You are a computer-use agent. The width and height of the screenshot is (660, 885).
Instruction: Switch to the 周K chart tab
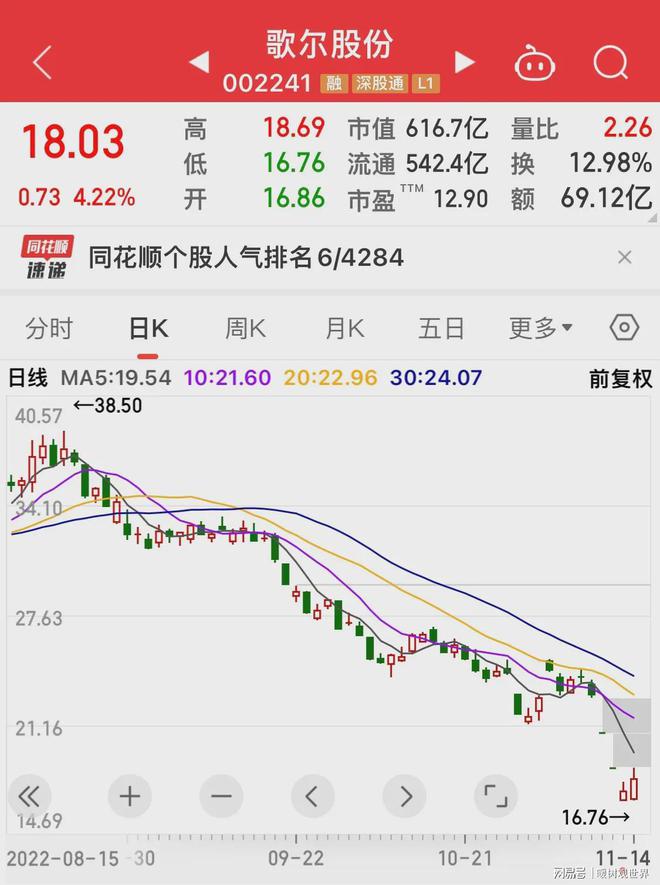click(245, 328)
